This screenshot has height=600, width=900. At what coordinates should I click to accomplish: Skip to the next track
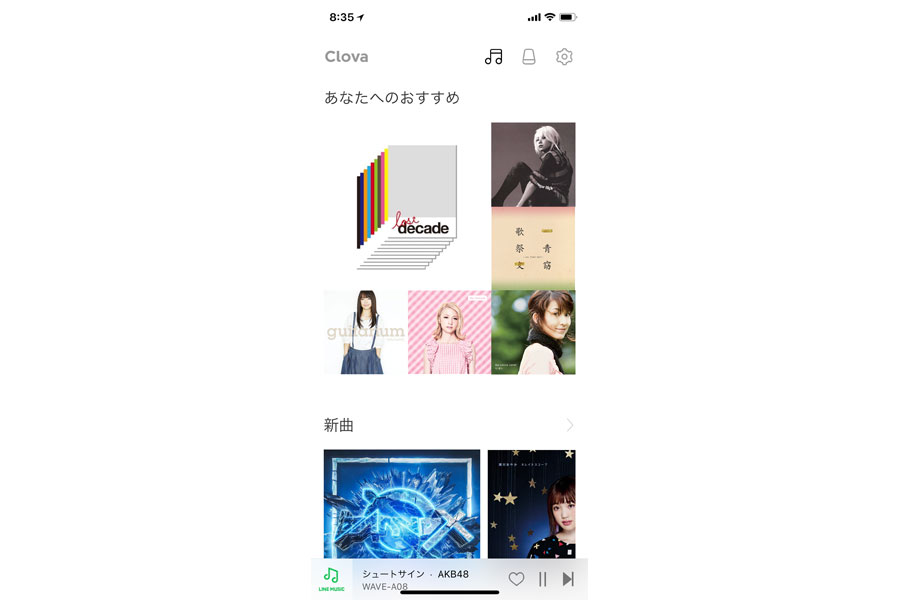pos(568,579)
